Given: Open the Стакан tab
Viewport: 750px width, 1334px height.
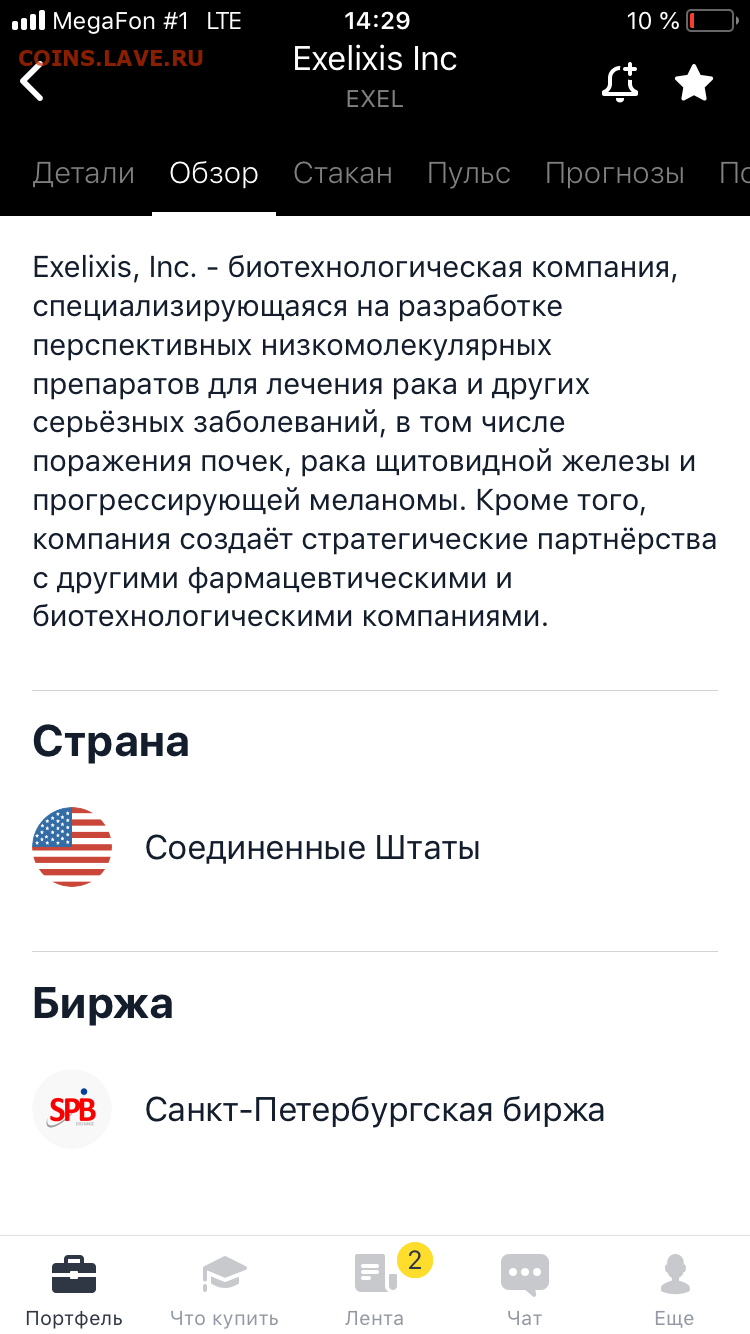Looking at the screenshot, I should point(343,173).
